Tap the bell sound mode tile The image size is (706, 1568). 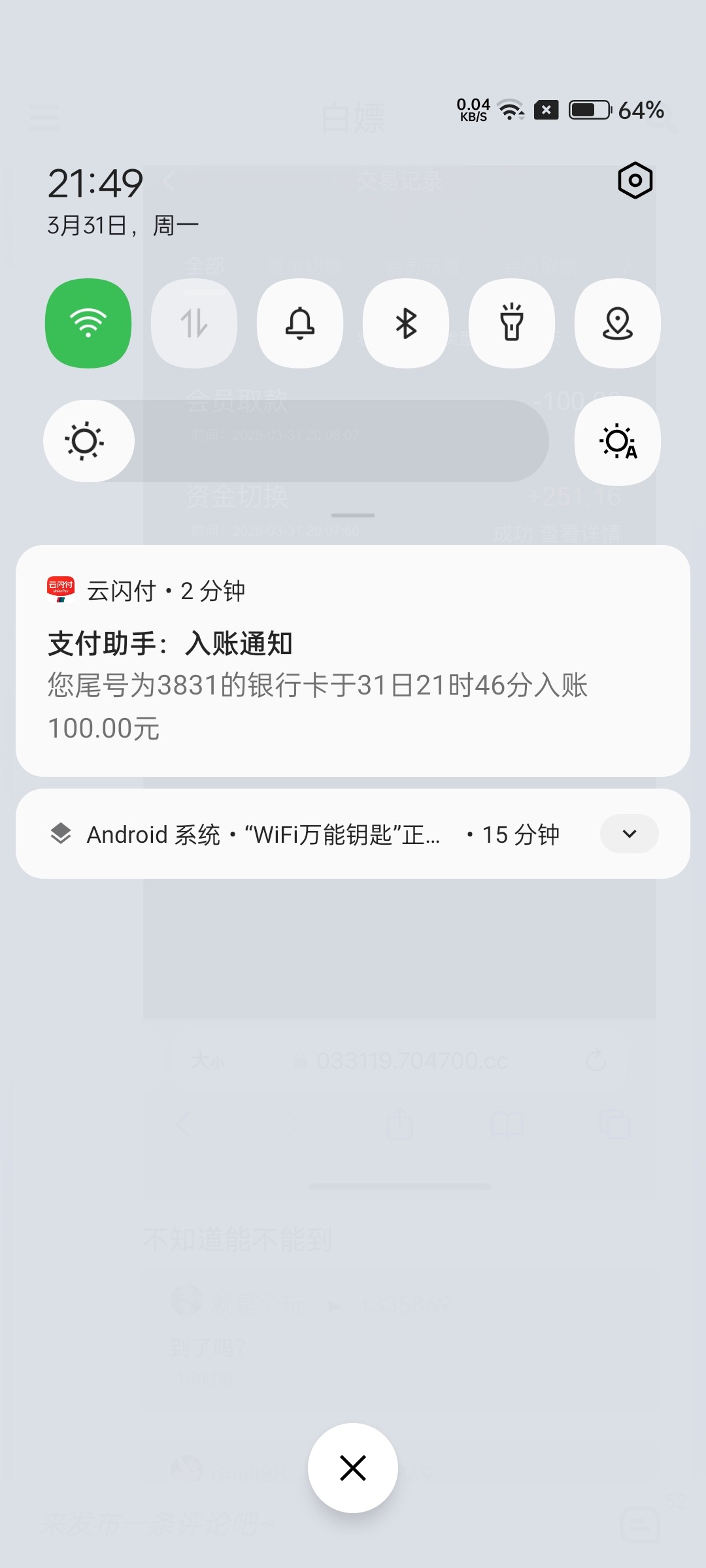click(300, 323)
